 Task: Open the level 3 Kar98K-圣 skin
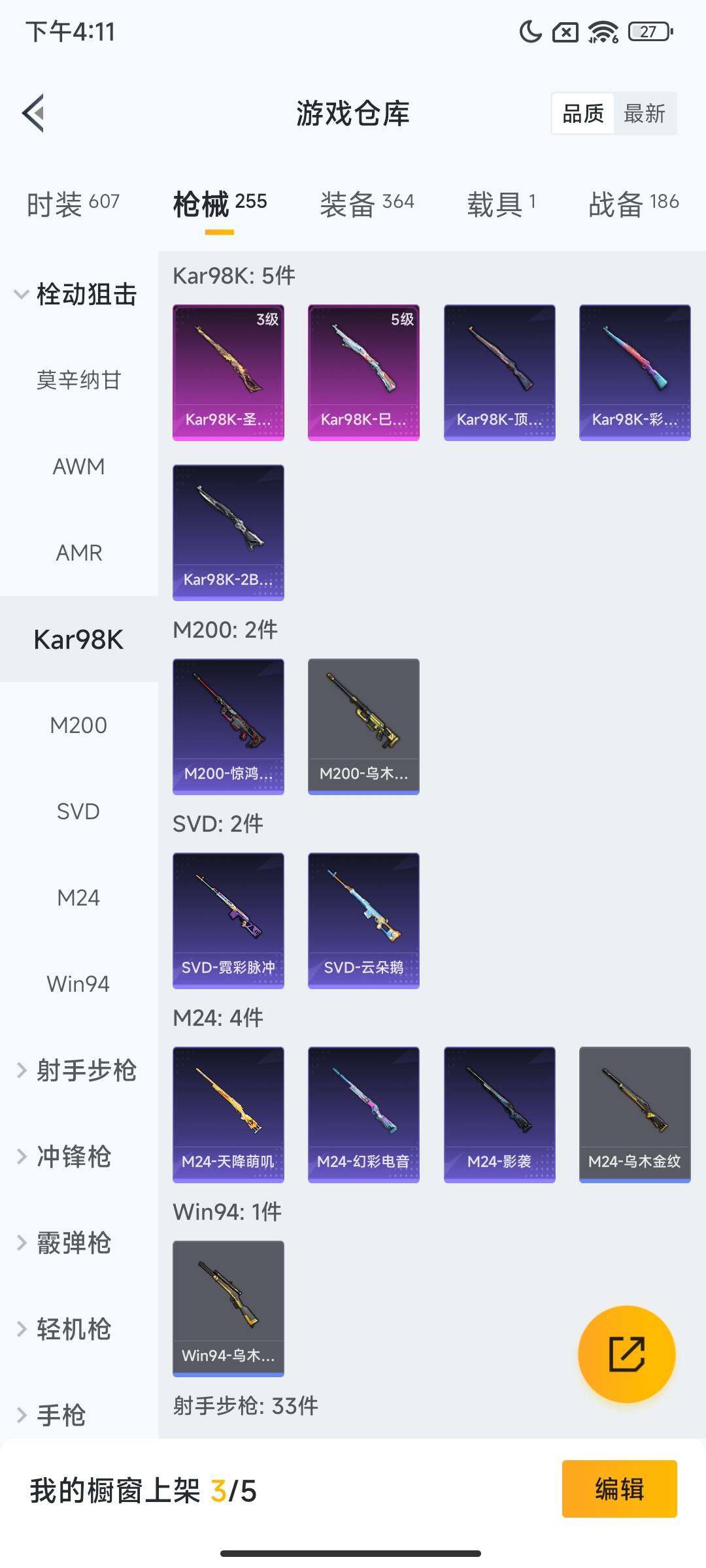tap(228, 372)
